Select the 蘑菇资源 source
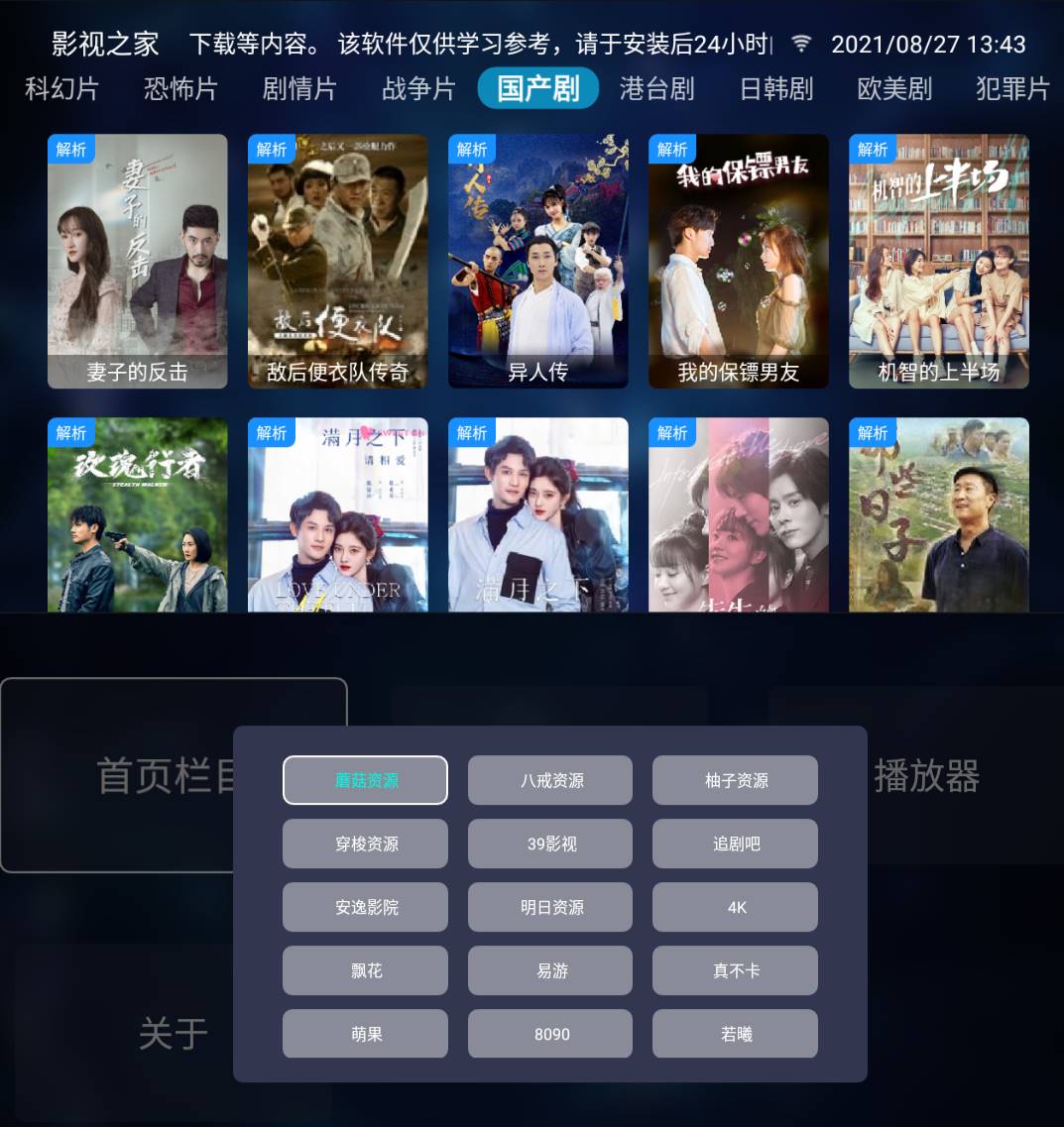 [365, 780]
